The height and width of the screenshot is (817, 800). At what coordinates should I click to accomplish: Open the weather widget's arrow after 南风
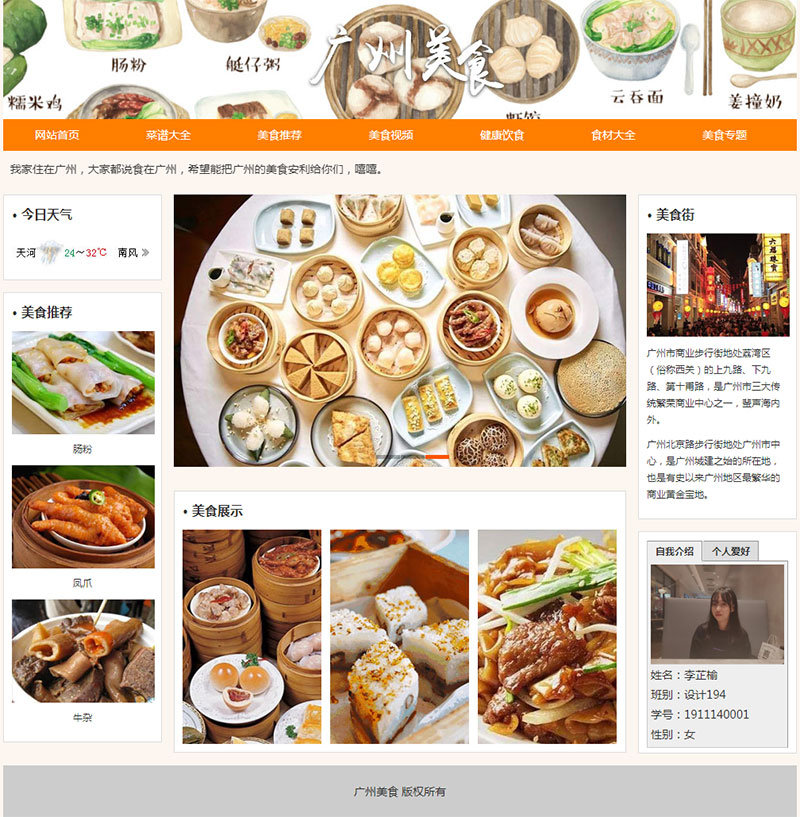point(146,253)
